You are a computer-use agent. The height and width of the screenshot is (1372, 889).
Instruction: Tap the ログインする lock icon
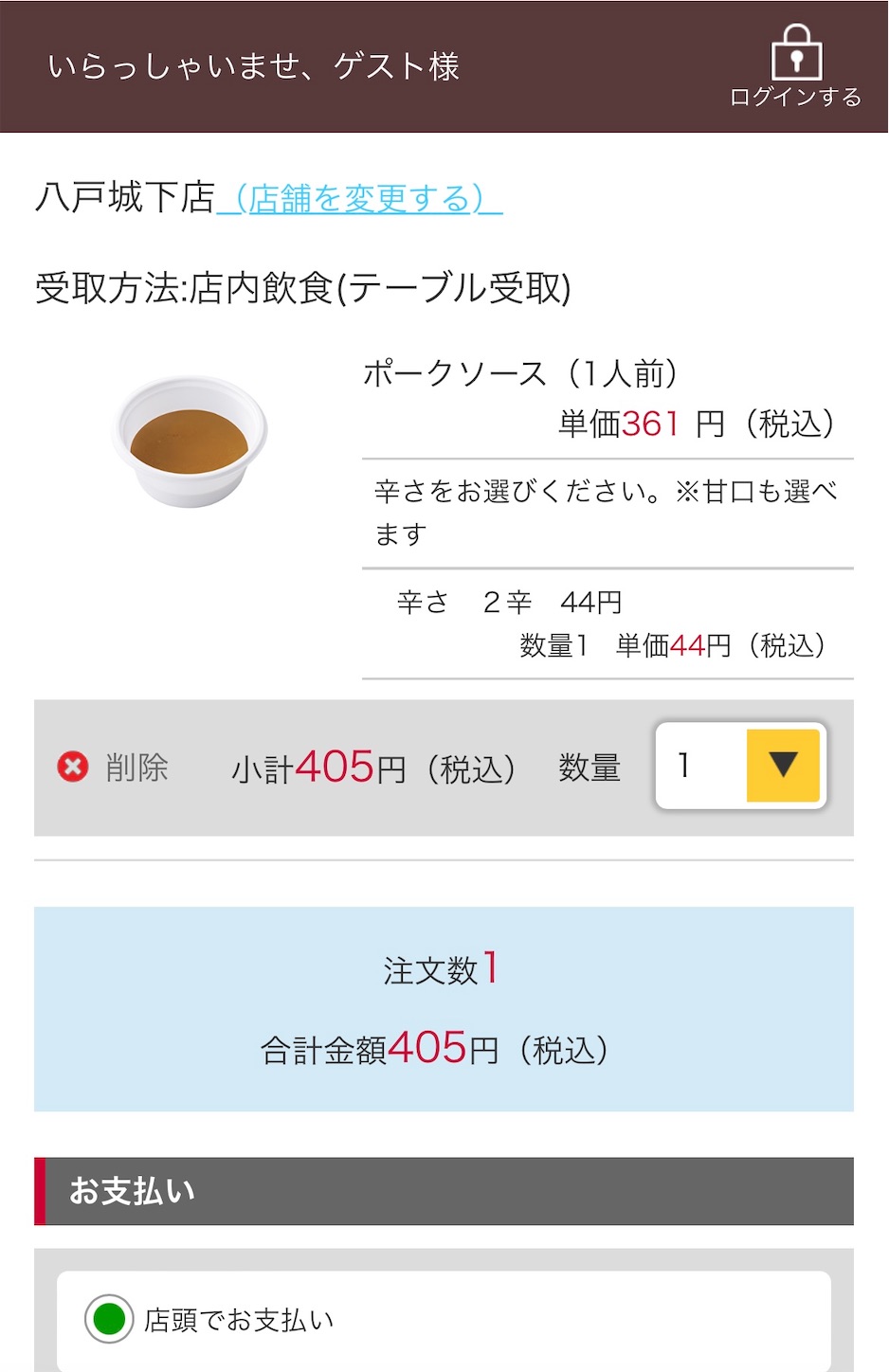[x=795, y=55]
